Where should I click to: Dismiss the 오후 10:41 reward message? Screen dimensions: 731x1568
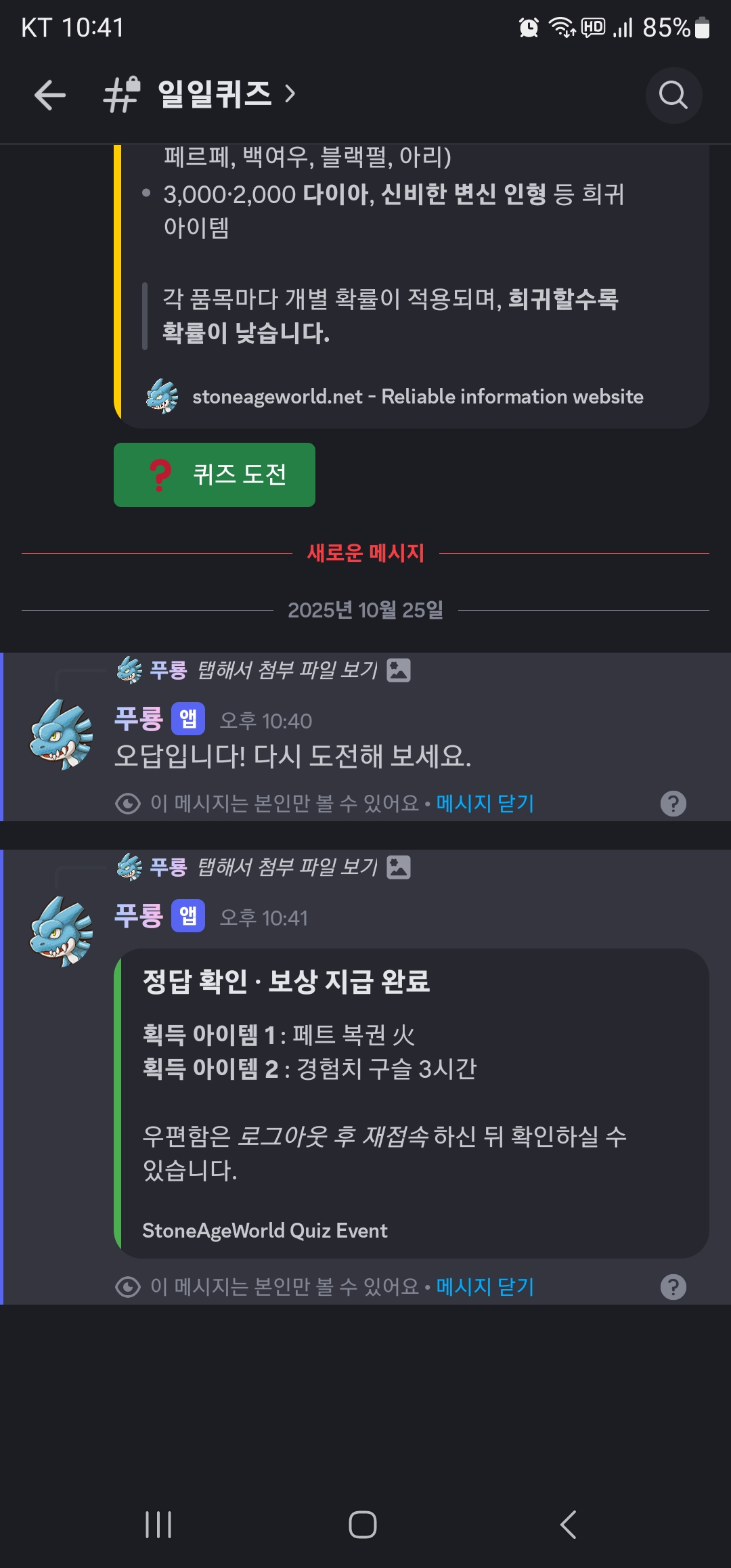pos(485,1286)
